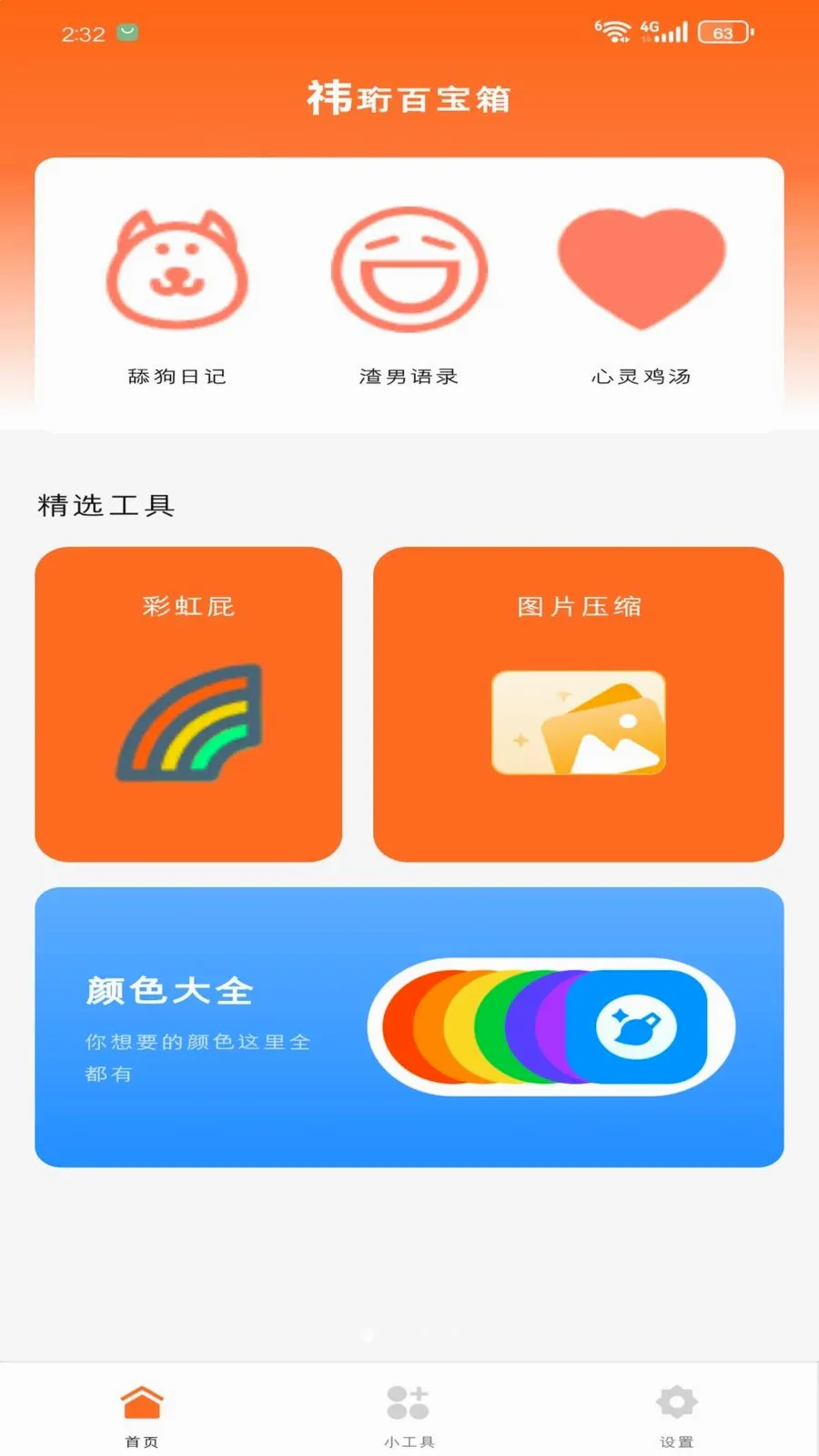Open the 颜色大全 color collection banner
819x1456 pixels.
click(x=409, y=1026)
